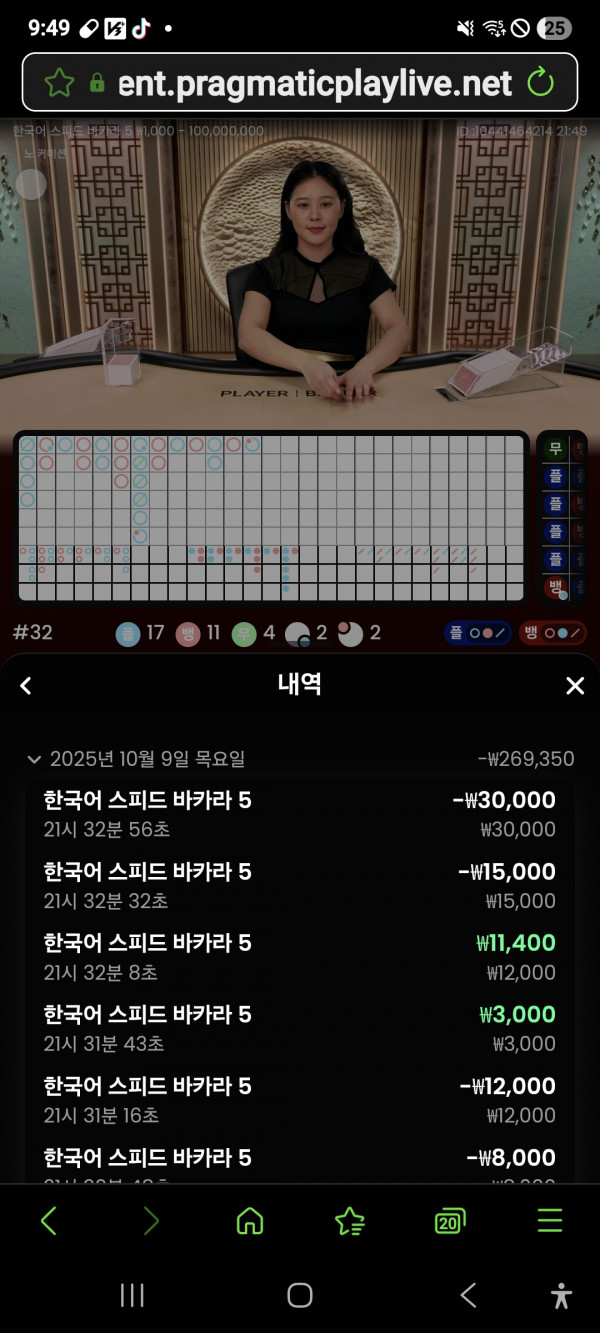
Task: Bookmark this page with the star icon
Action: tap(59, 83)
